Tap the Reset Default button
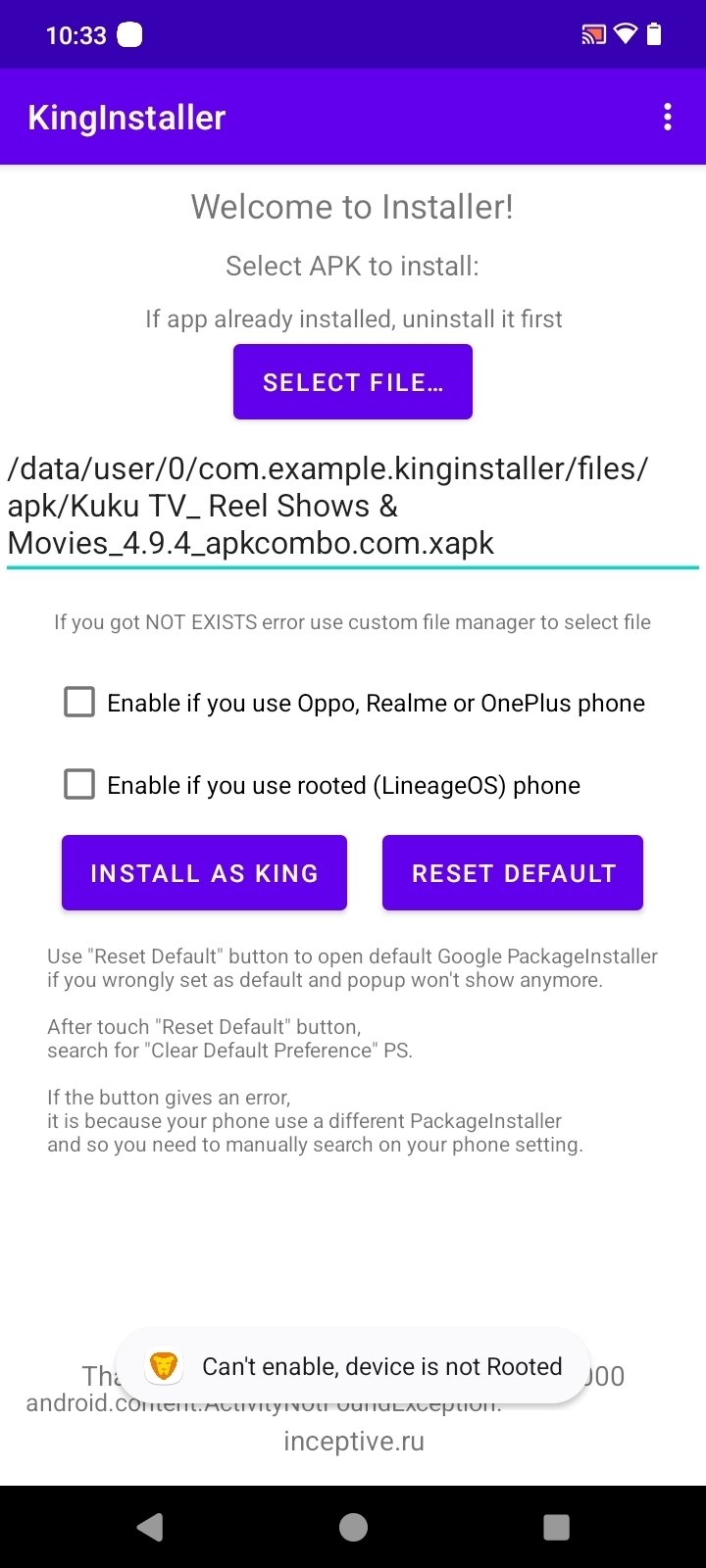 513,873
